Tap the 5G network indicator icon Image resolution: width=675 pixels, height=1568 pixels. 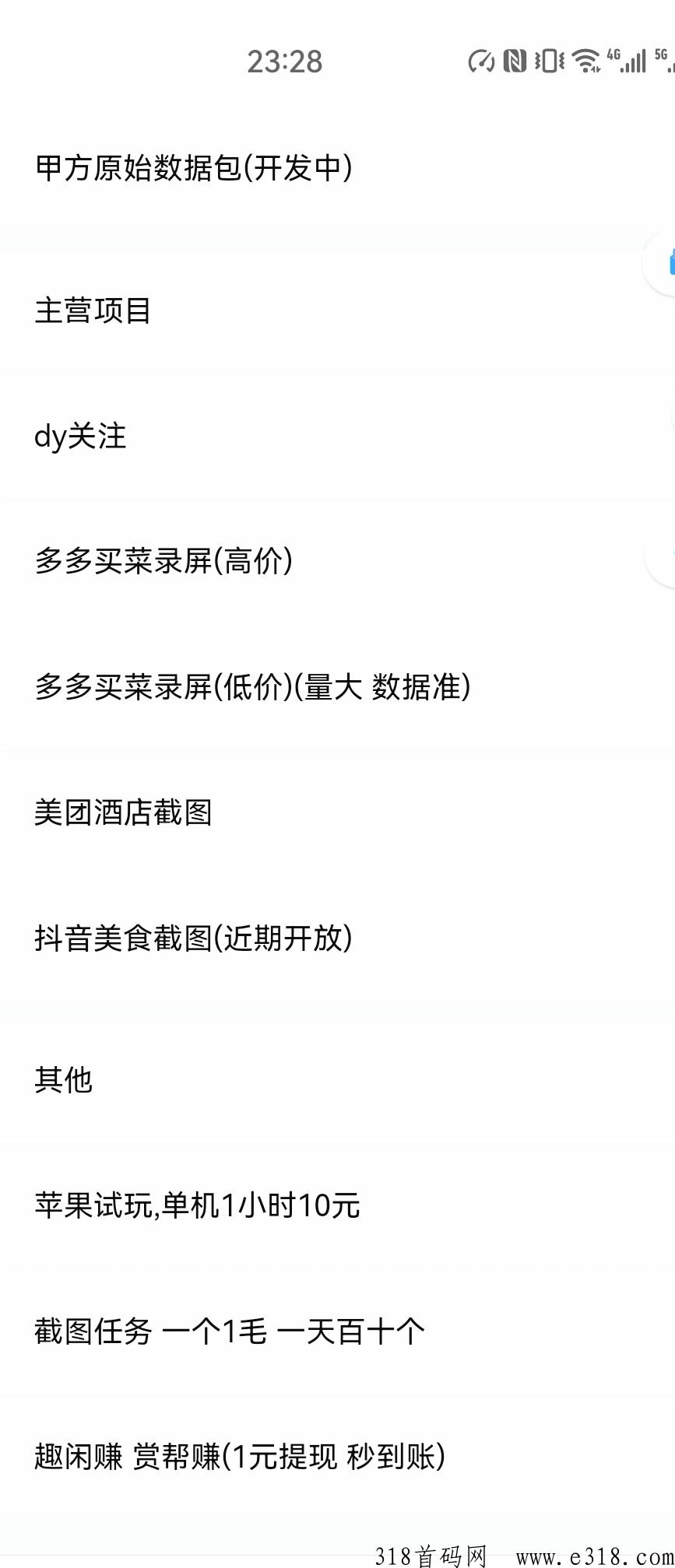[x=662, y=60]
